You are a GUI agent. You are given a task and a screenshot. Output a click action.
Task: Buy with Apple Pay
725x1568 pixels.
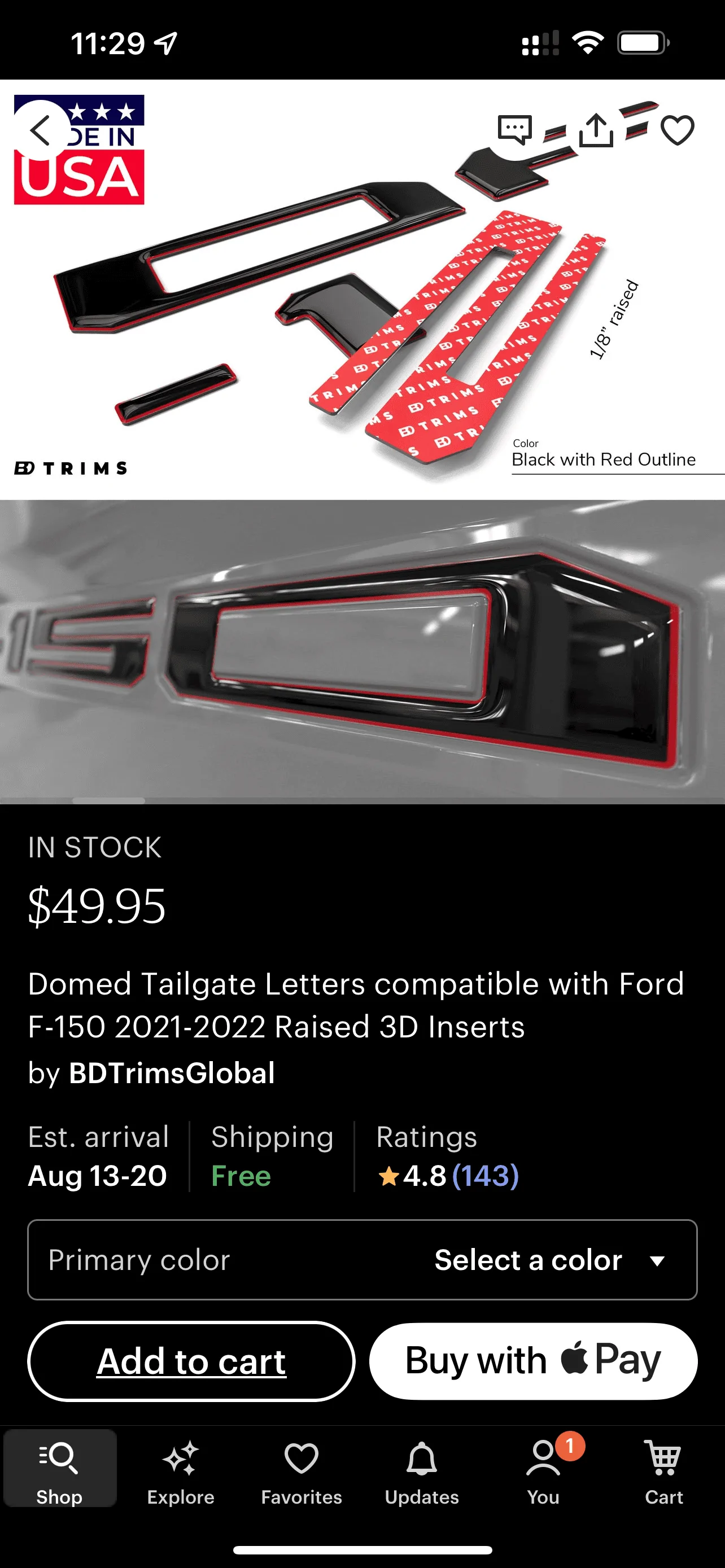point(533,1361)
